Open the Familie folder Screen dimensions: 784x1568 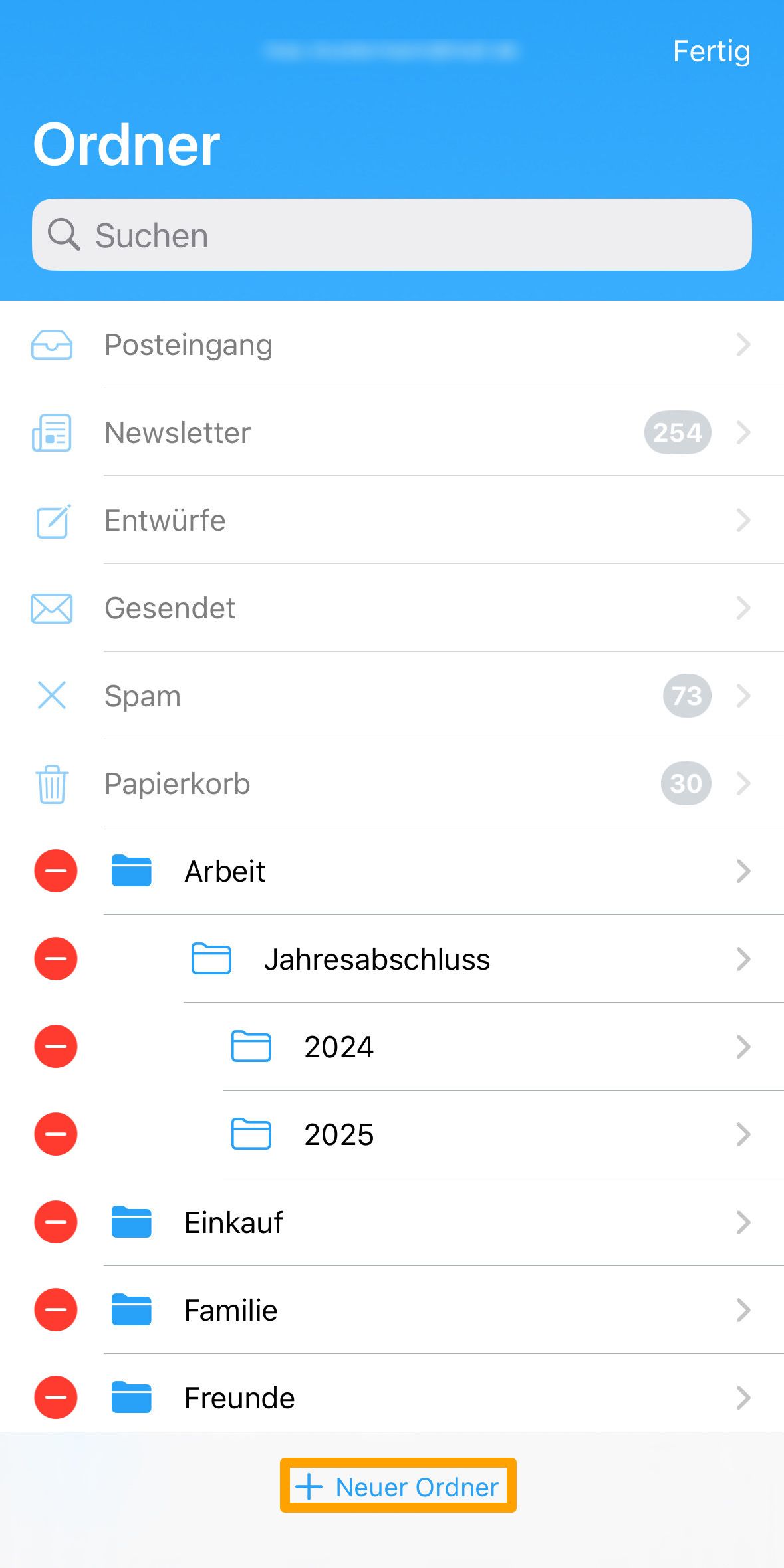431,1310
